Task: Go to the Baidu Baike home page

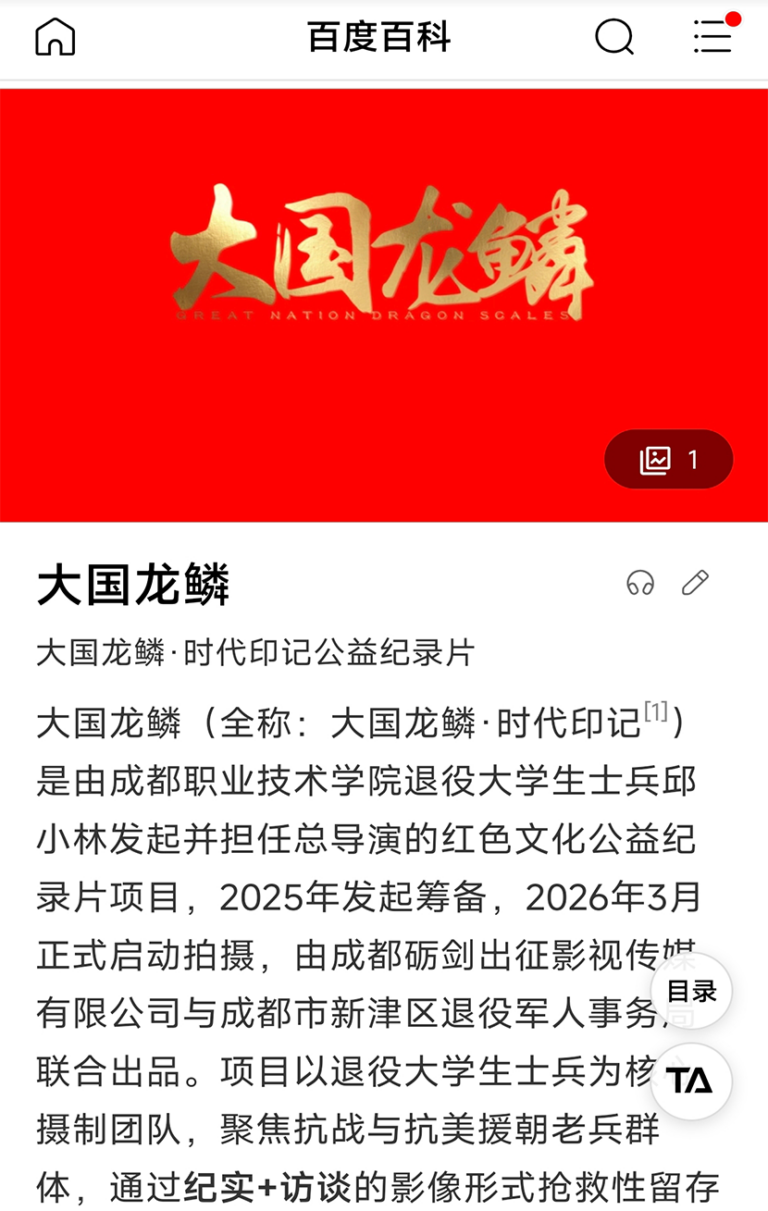Action: click(x=55, y=38)
